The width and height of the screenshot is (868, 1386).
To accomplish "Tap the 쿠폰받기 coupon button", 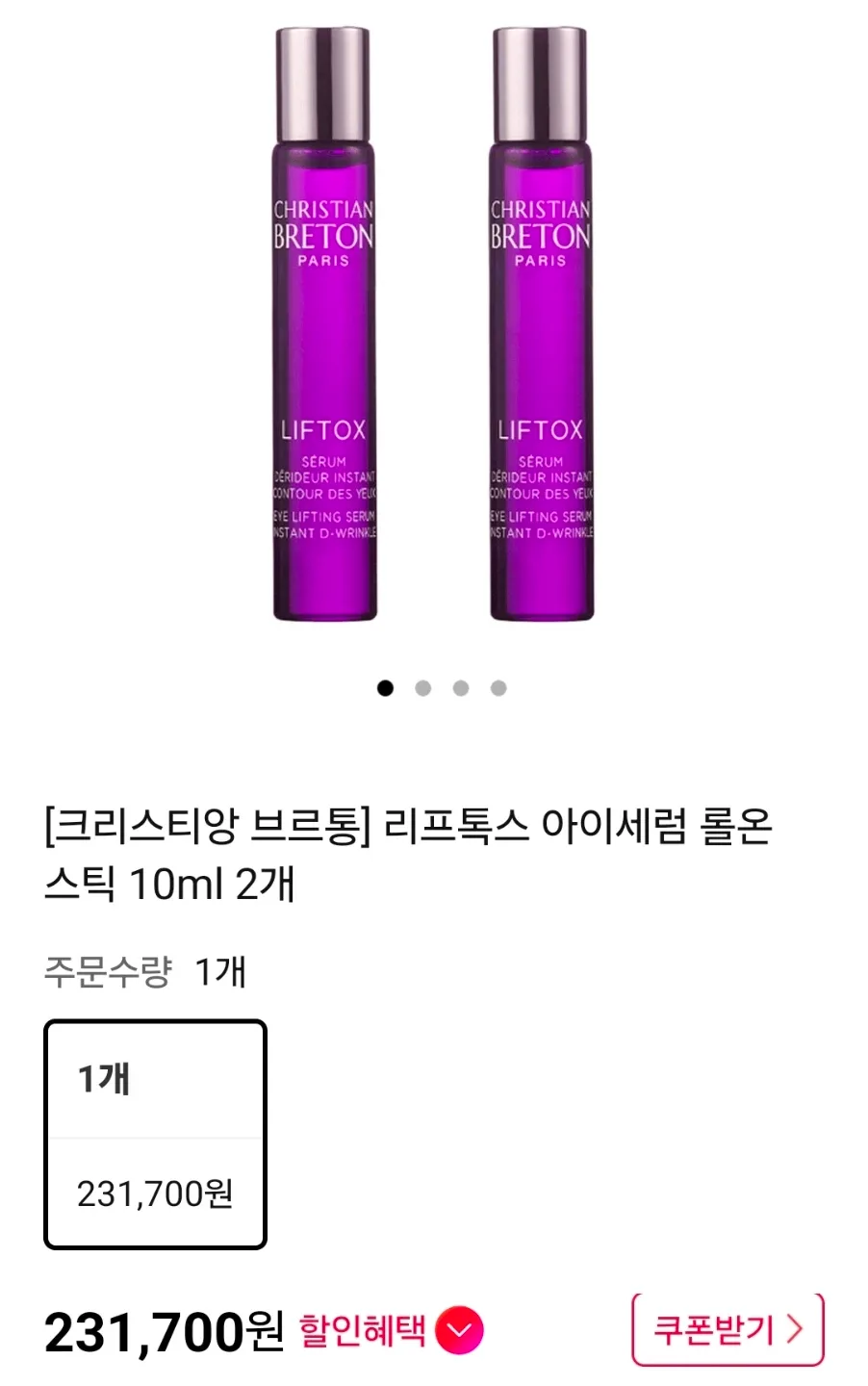I will click(x=728, y=1330).
